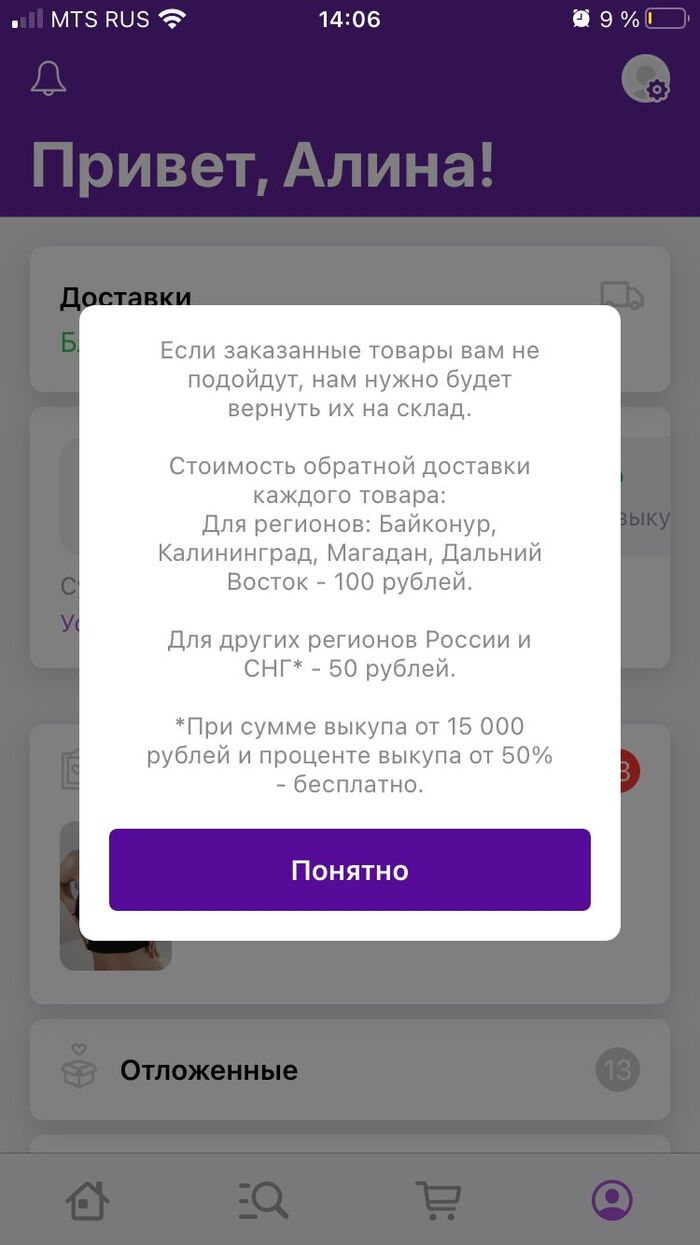Open the Отложенные list
700x1245 pixels.
349,1070
